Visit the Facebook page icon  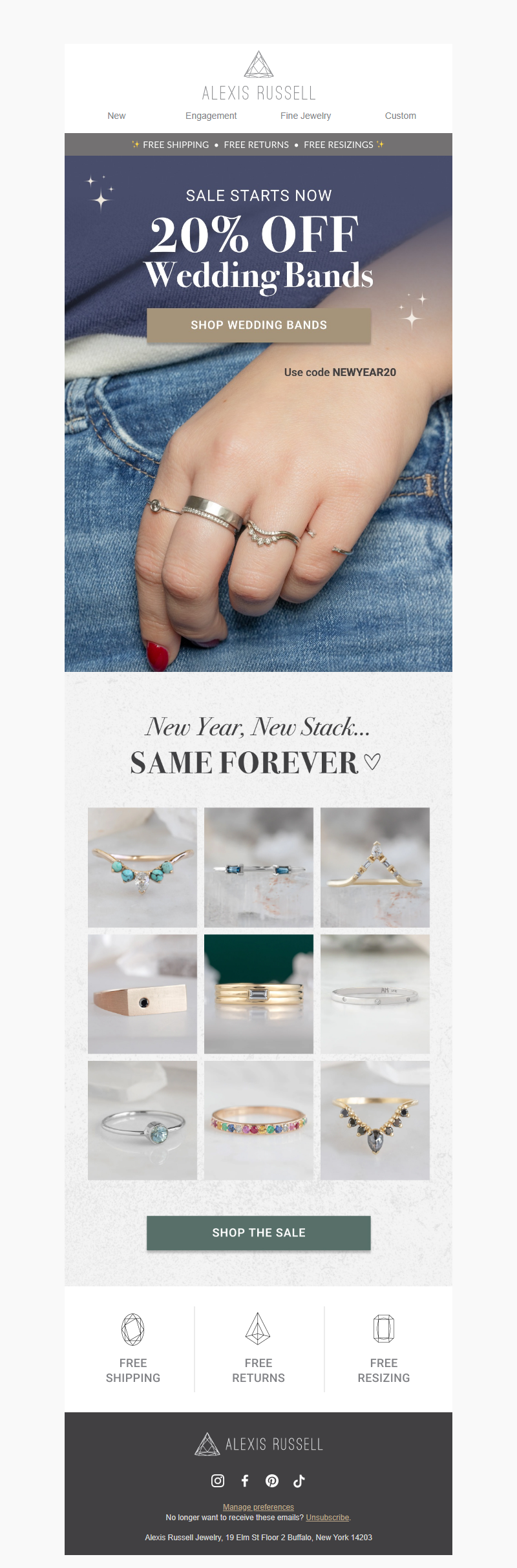(245, 1481)
